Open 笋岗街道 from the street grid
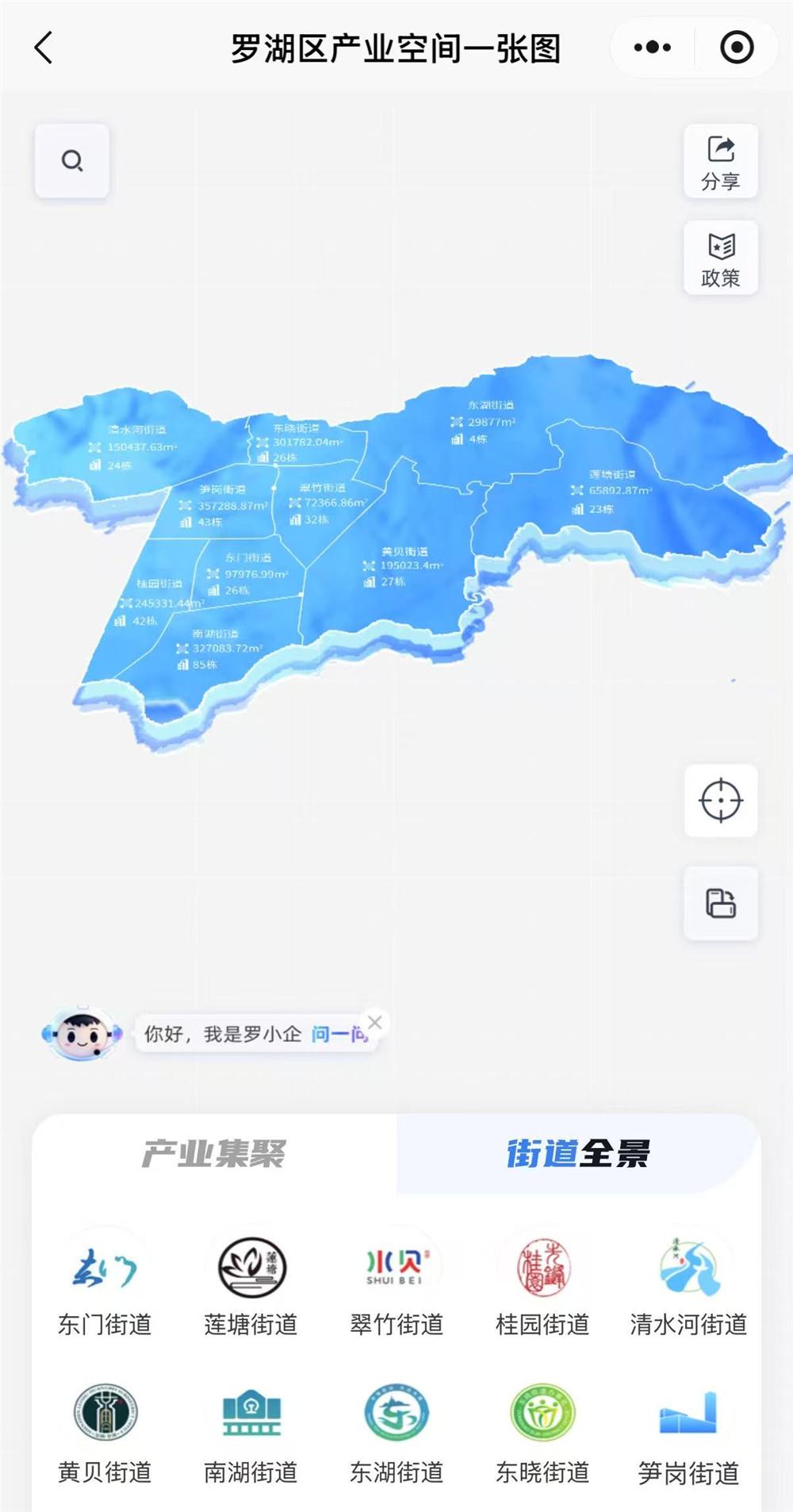The width and height of the screenshot is (793, 1512). 688,1433
